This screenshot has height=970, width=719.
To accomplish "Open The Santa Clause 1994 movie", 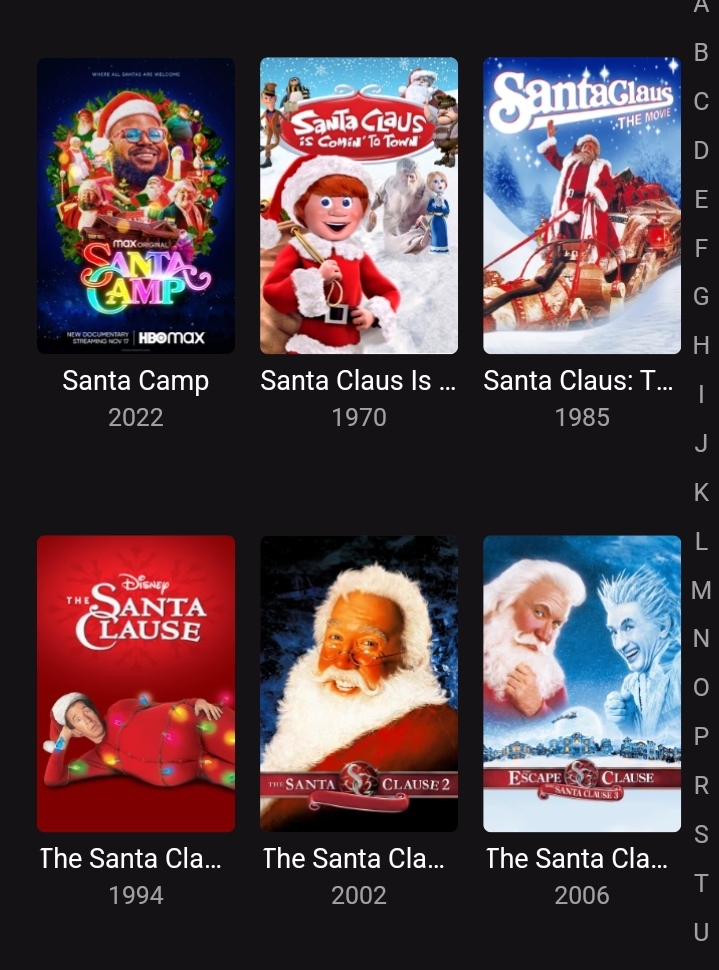I will click(x=136, y=684).
